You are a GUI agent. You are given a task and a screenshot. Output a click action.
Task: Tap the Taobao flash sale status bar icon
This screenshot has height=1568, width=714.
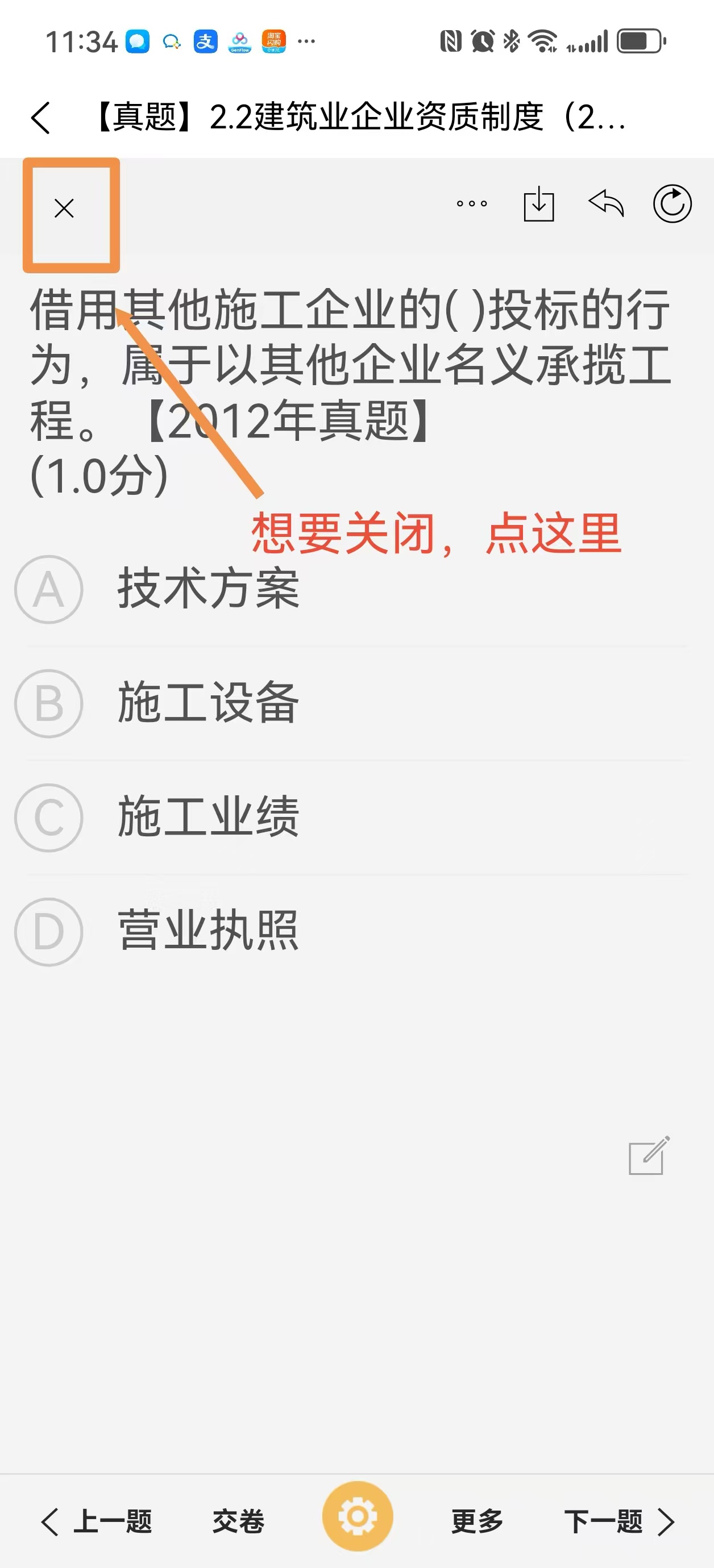273,41
